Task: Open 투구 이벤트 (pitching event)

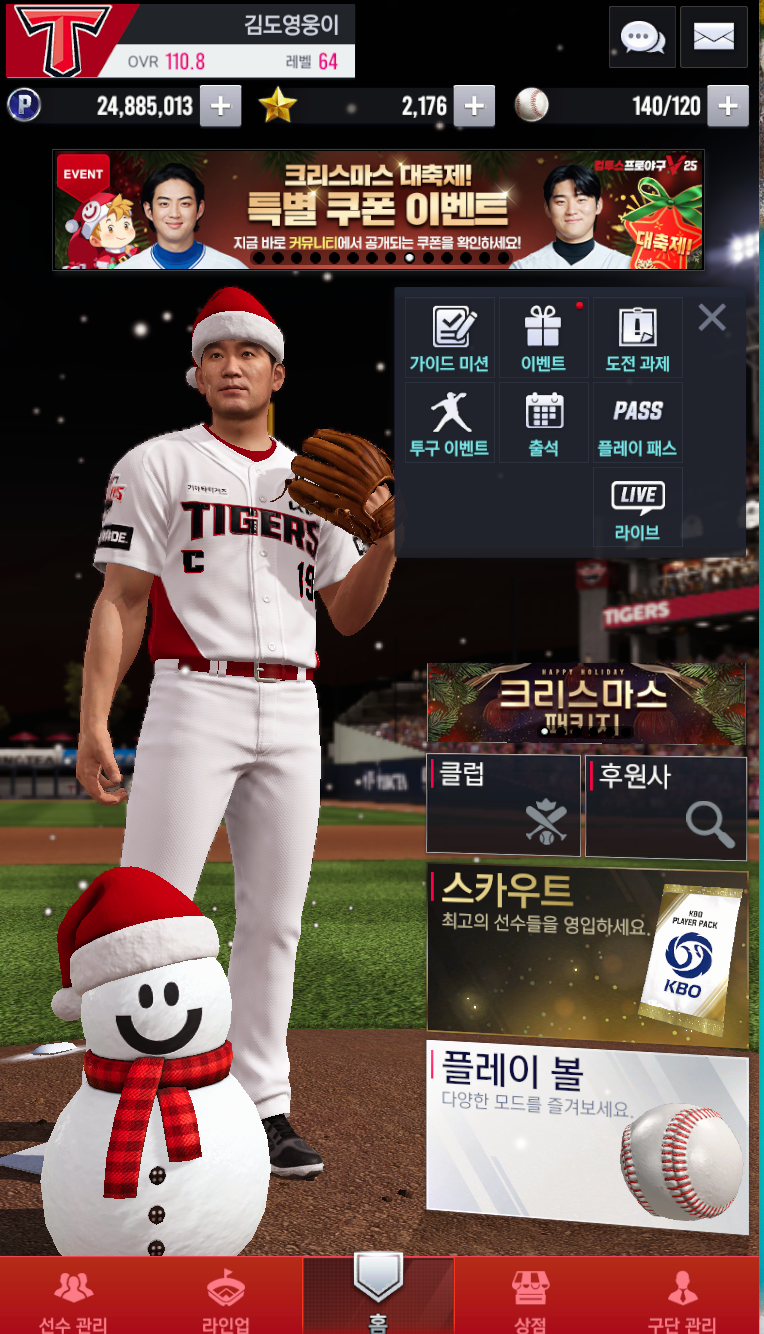Action: (x=449, y=423)
